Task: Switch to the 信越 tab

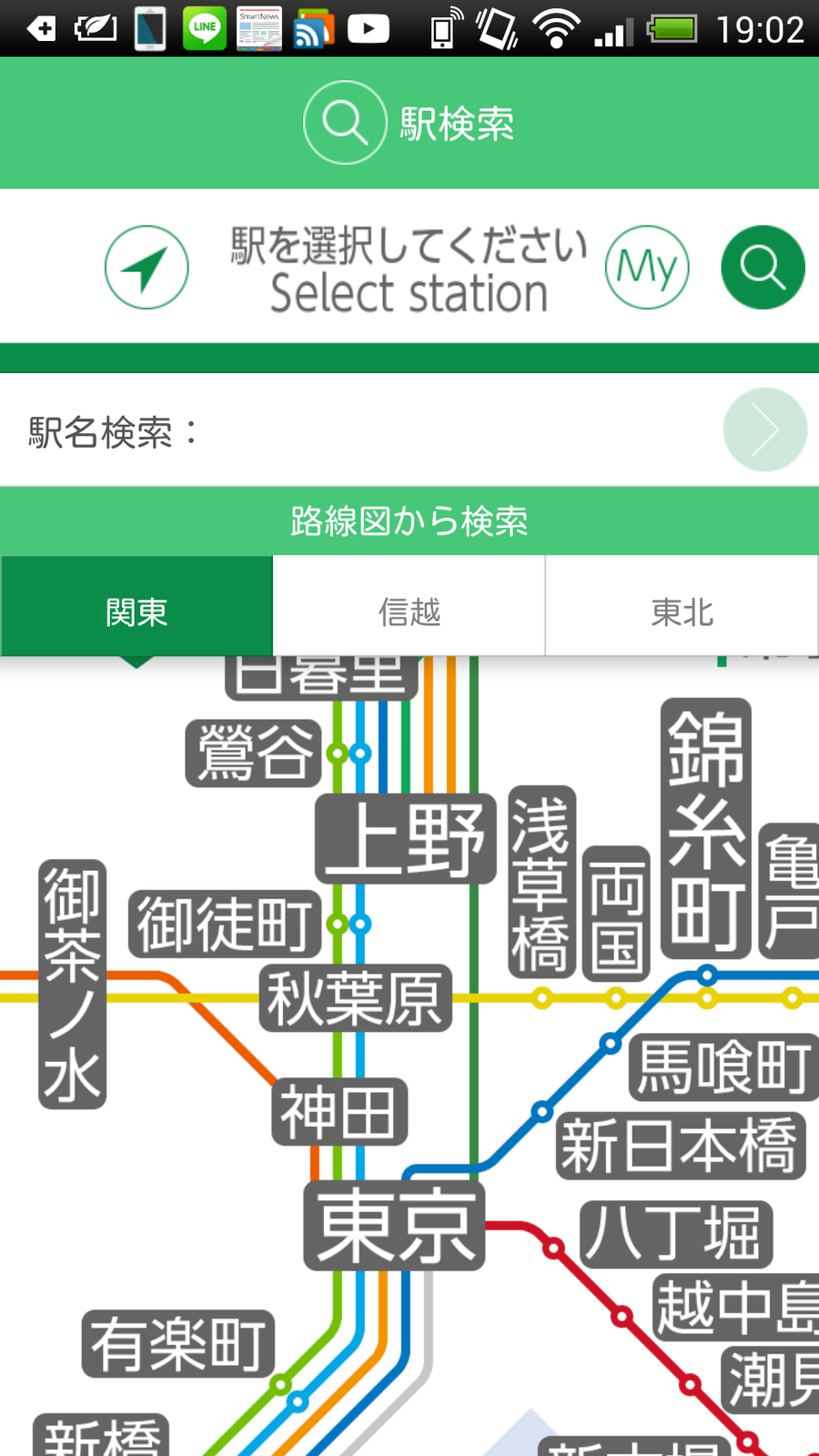Action: tap(409, 612)
